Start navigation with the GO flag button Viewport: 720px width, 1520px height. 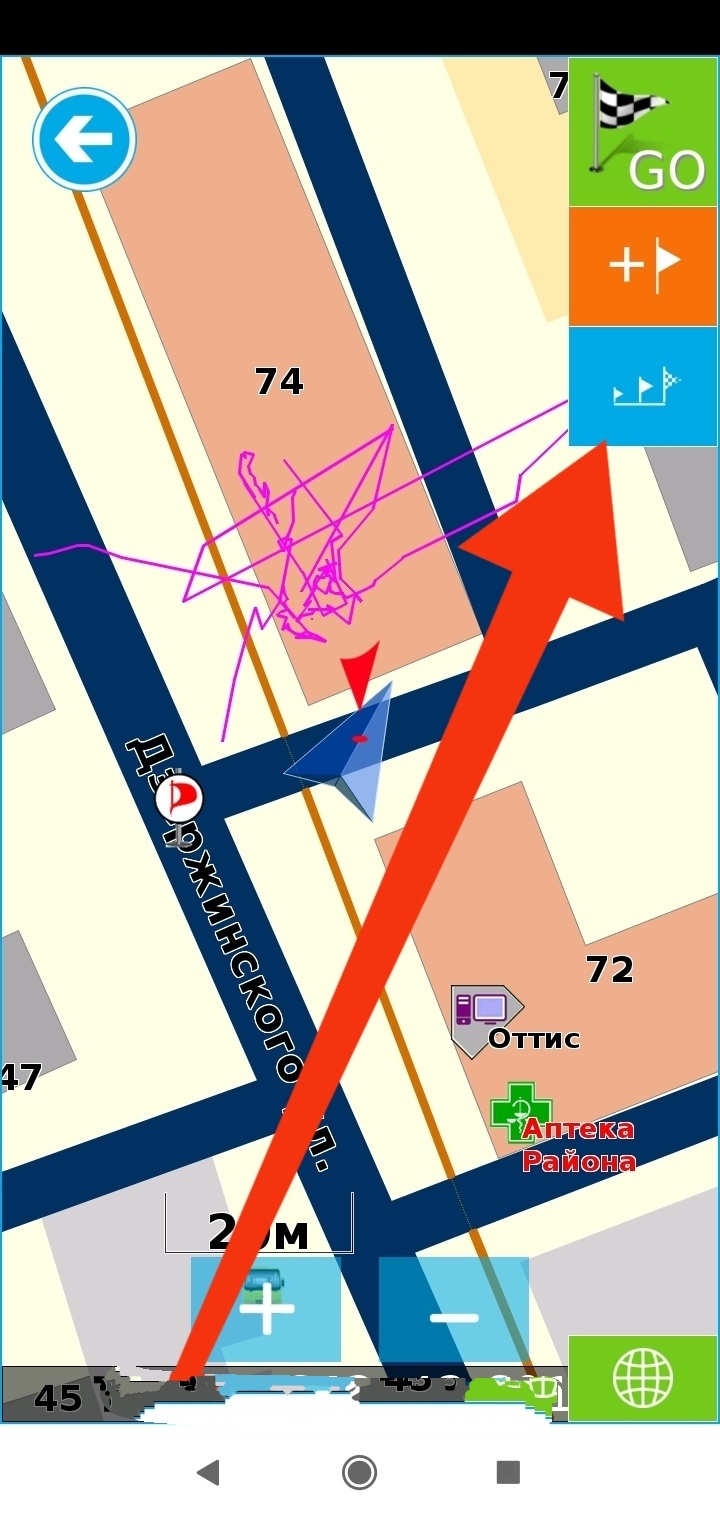pyautogui.click(x=643, y=132)
